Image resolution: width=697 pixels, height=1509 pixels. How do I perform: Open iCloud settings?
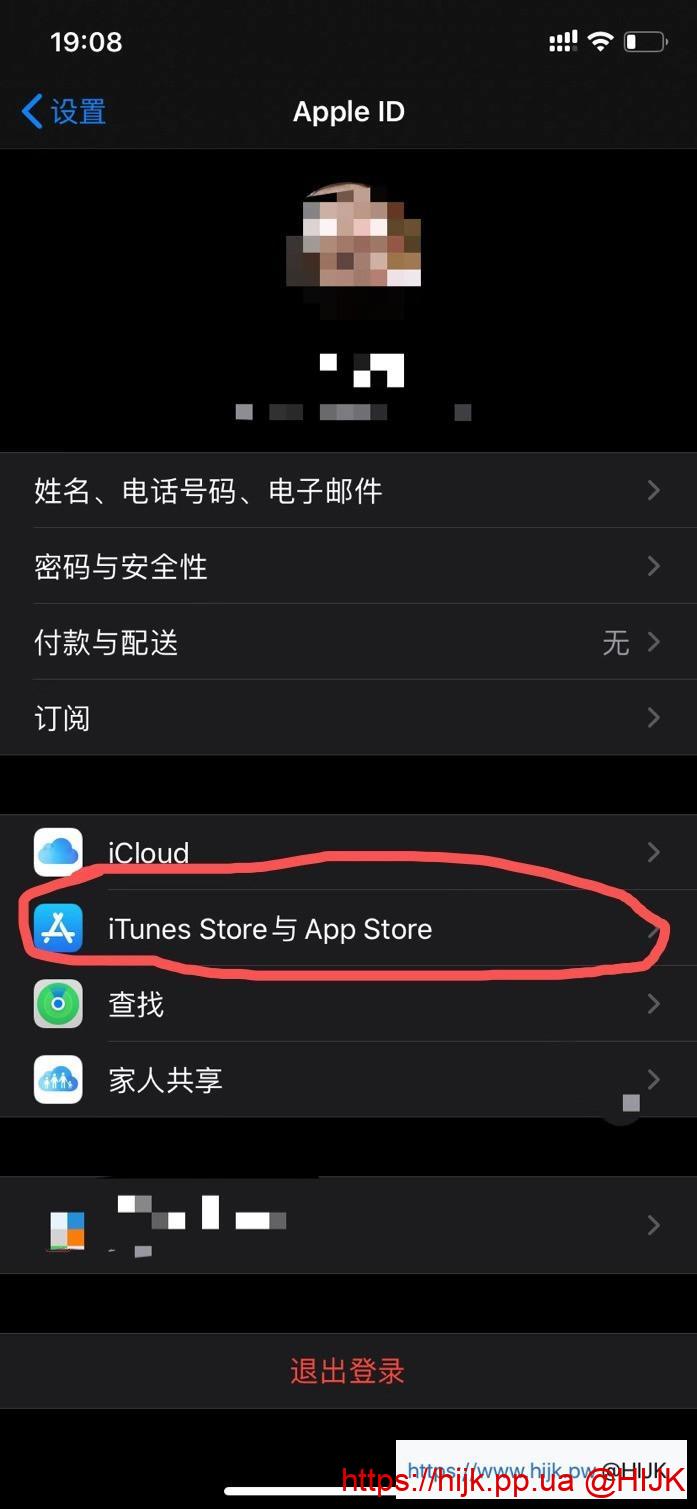(348, 853)
